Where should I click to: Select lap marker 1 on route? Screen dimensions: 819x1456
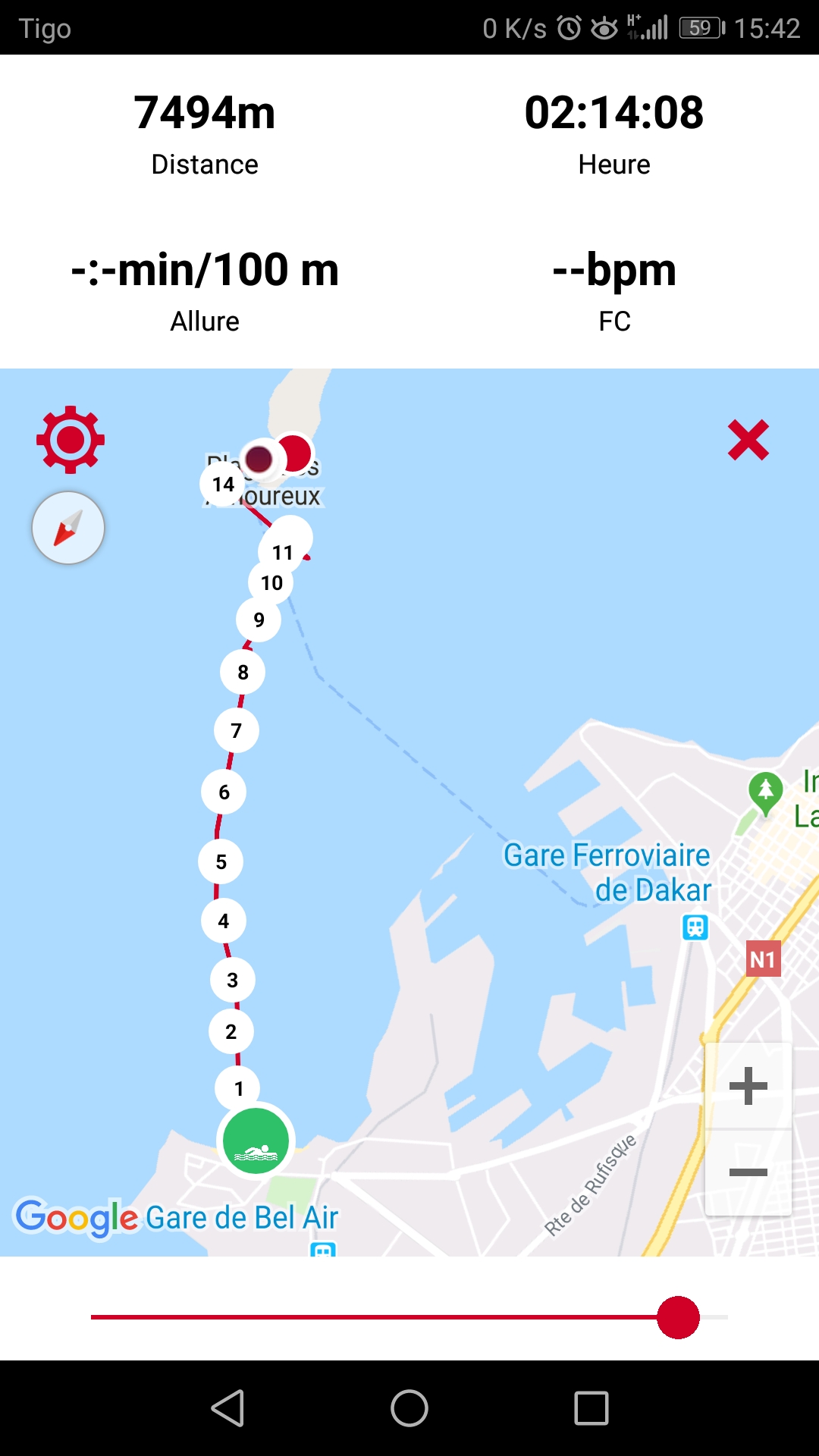(238, 1089)
